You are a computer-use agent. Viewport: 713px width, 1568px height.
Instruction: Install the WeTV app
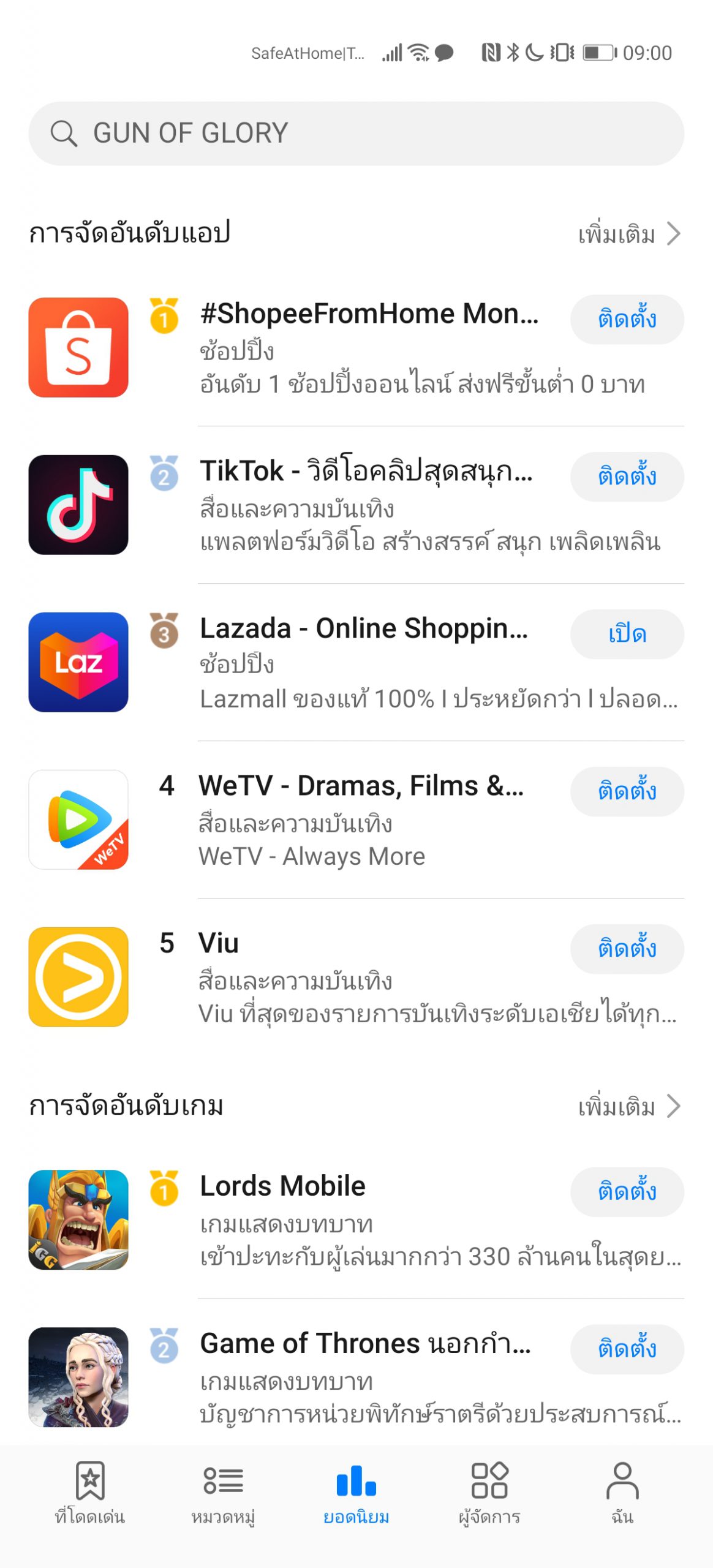627,791
